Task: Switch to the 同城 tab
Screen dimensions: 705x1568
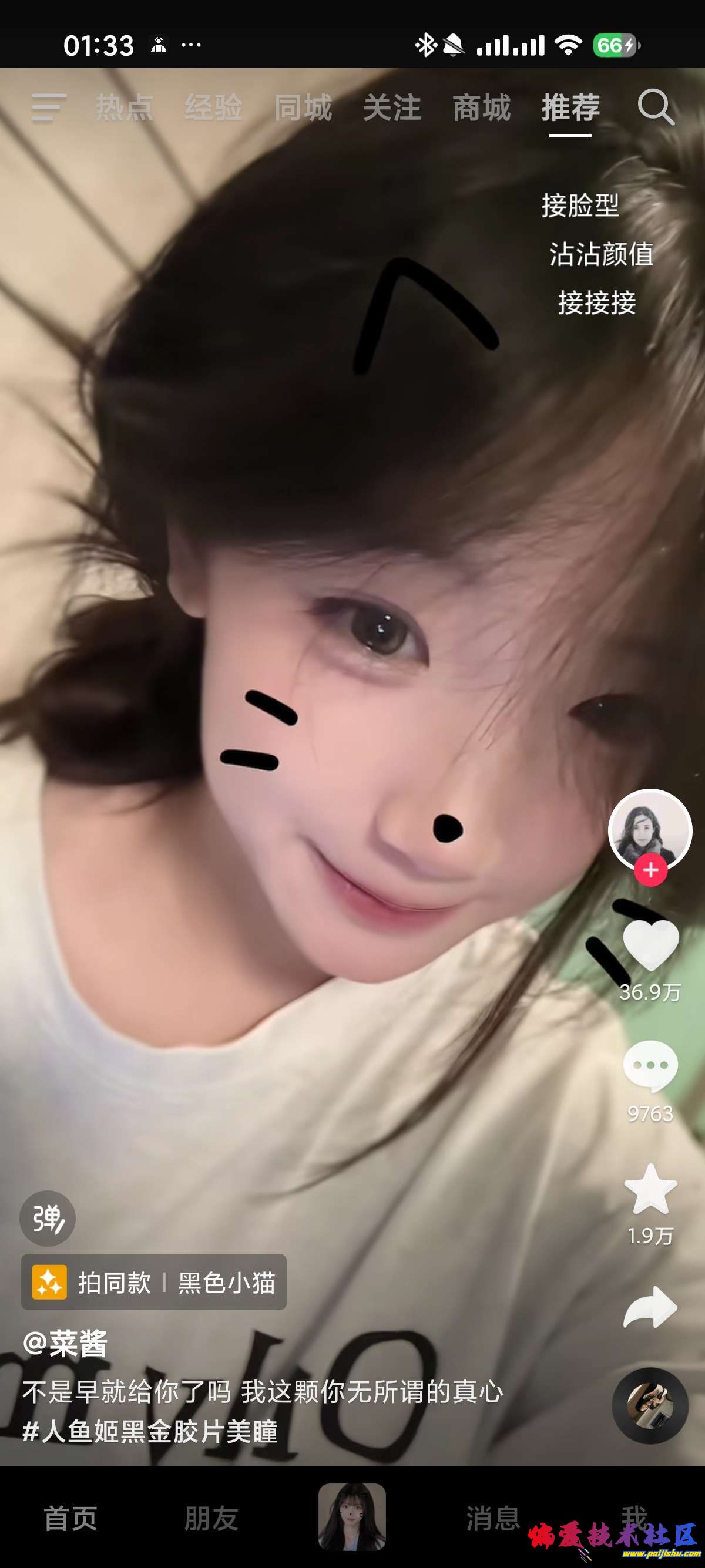Action: [303, 107]
